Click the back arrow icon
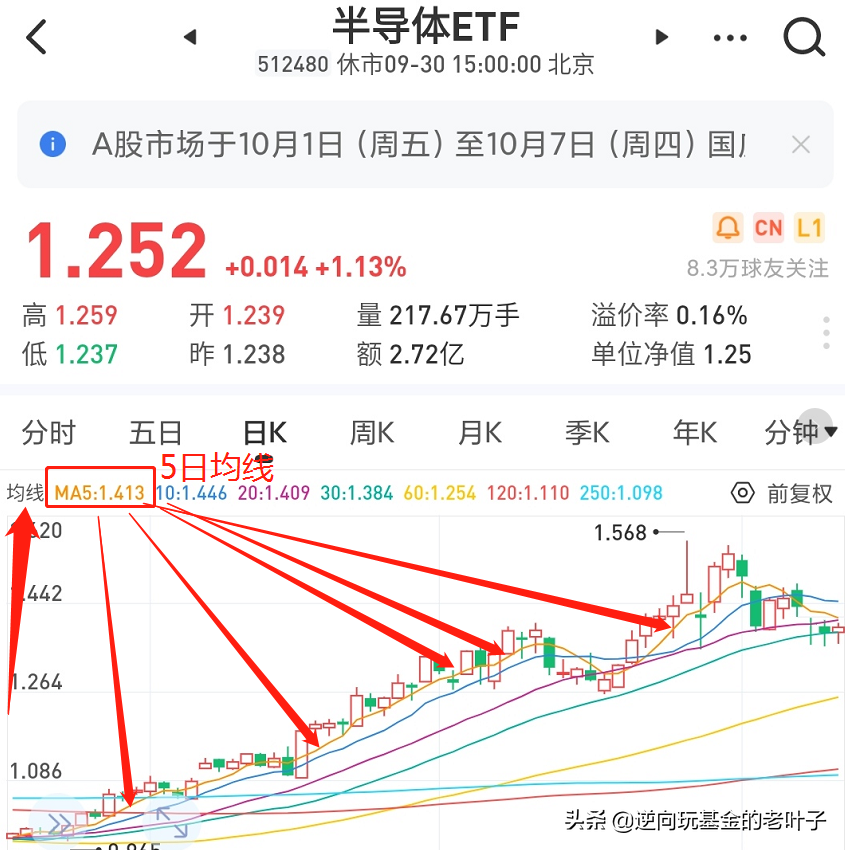845x850 pixels. tap(36, 36)
